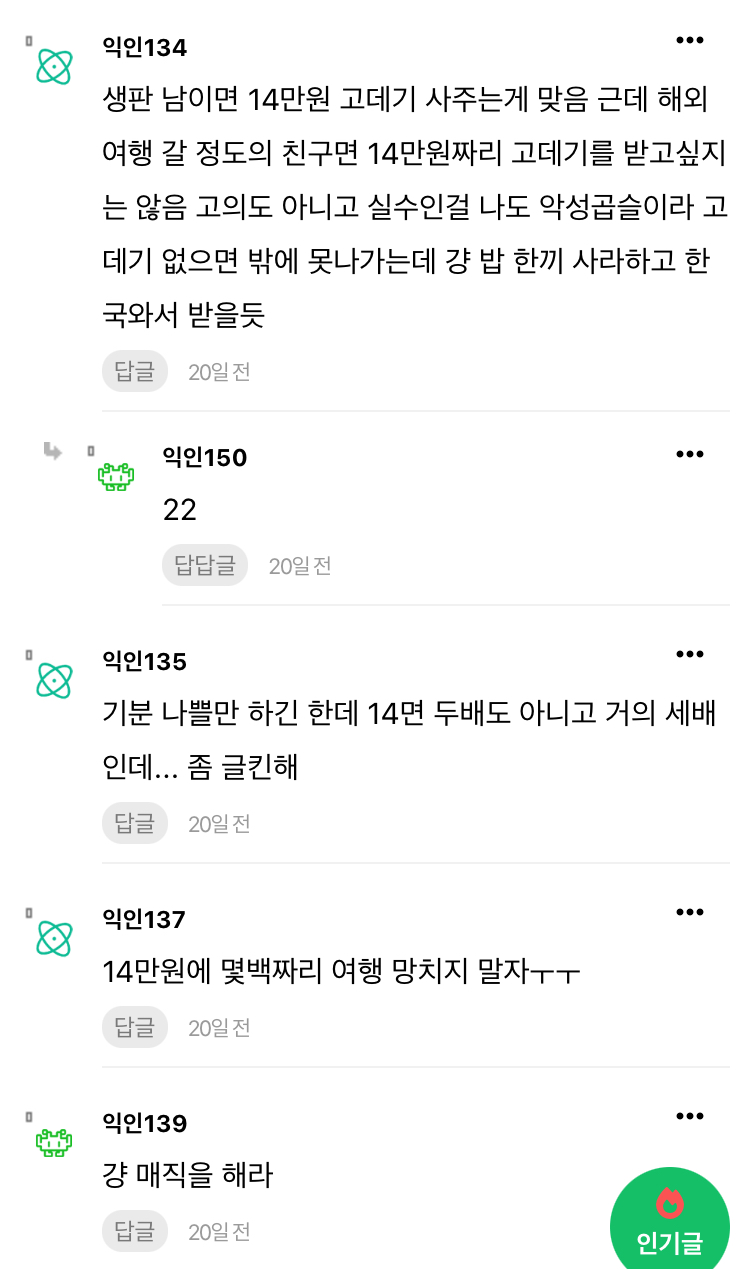Open the more options menu on 익인139's comment
Screen dimensions: 750x1269
[690, 1116]
